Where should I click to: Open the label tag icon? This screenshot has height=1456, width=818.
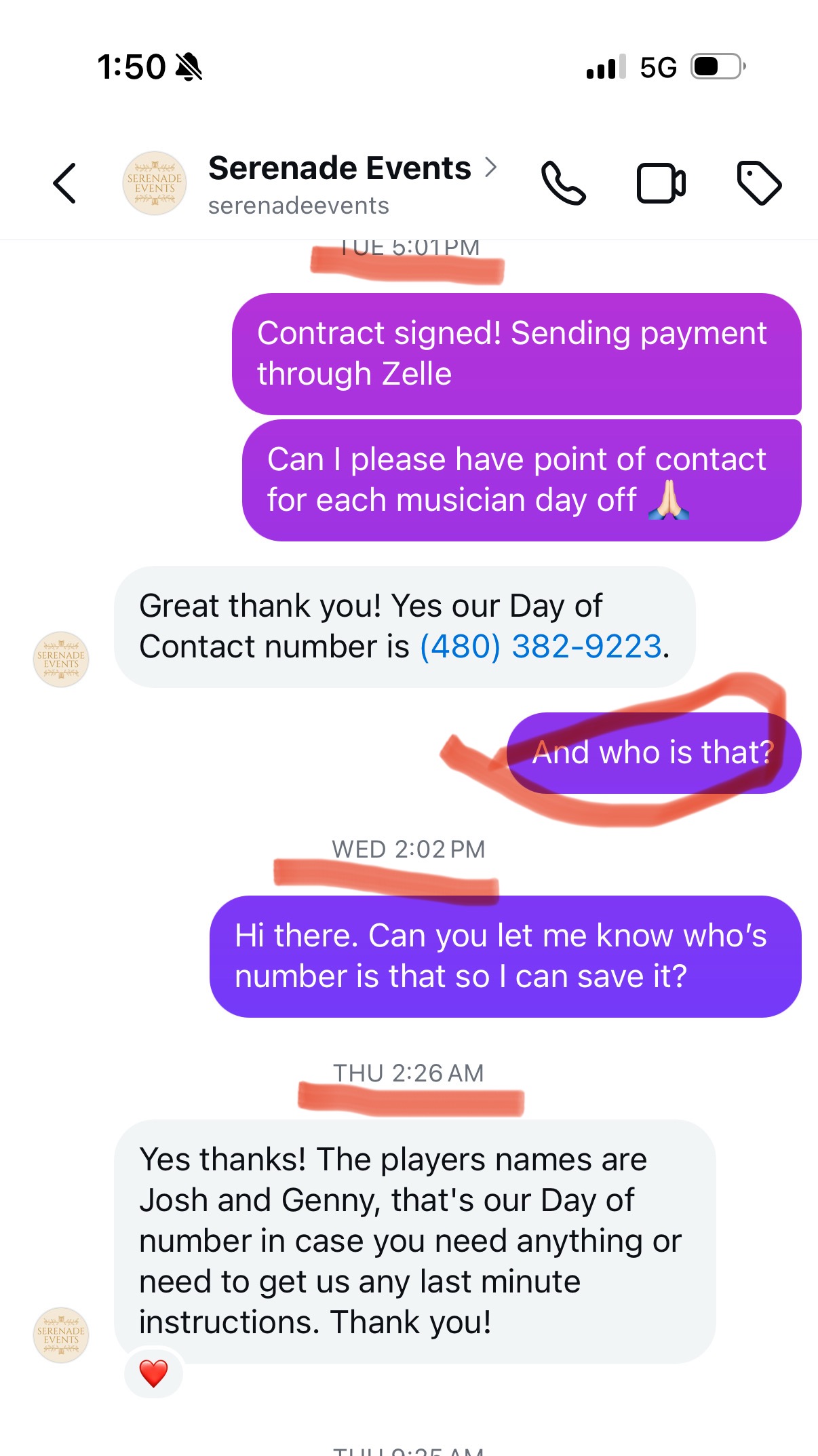[x=759, y=183]
